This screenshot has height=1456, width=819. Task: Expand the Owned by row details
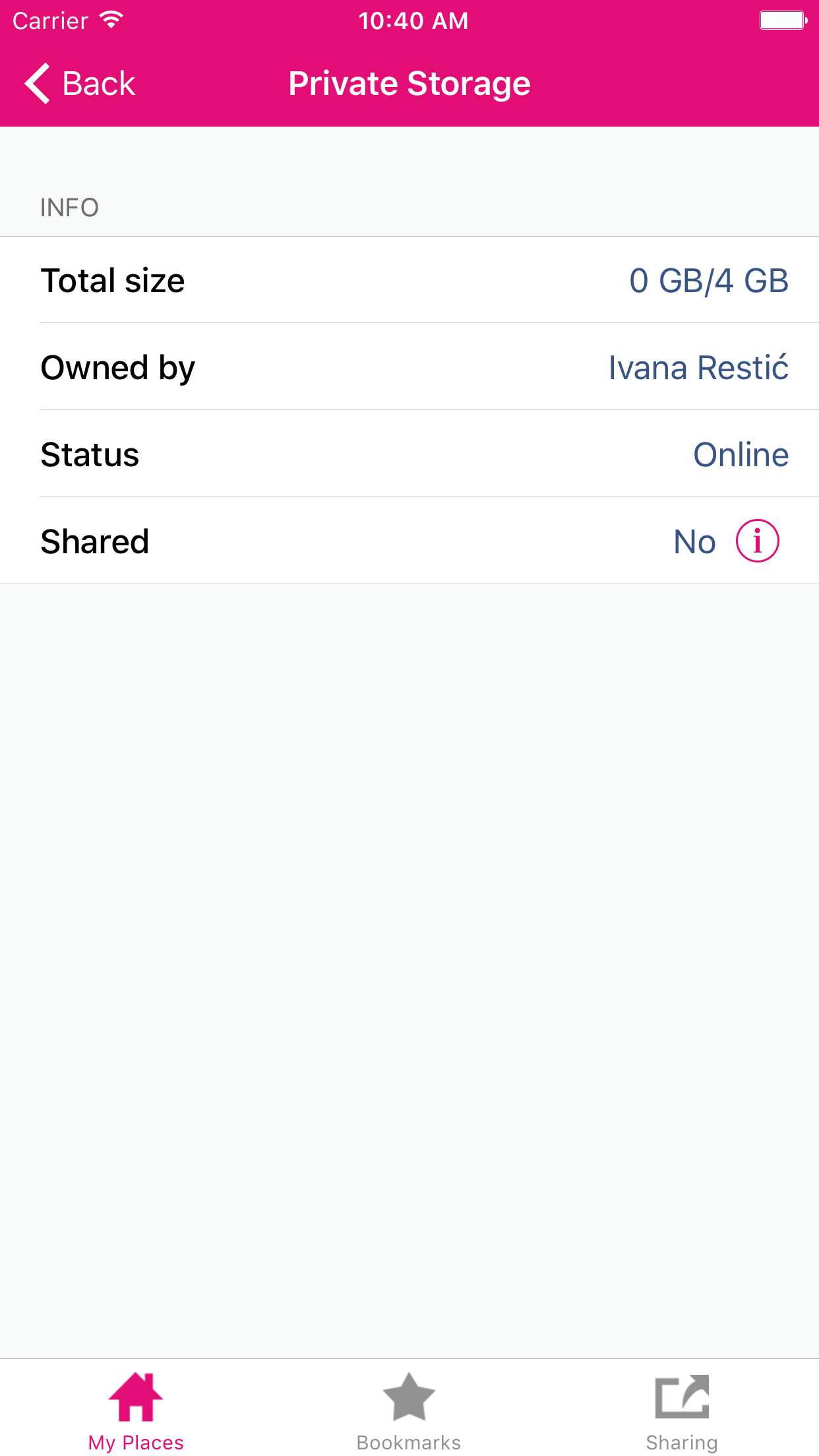[x=409, y=367]
